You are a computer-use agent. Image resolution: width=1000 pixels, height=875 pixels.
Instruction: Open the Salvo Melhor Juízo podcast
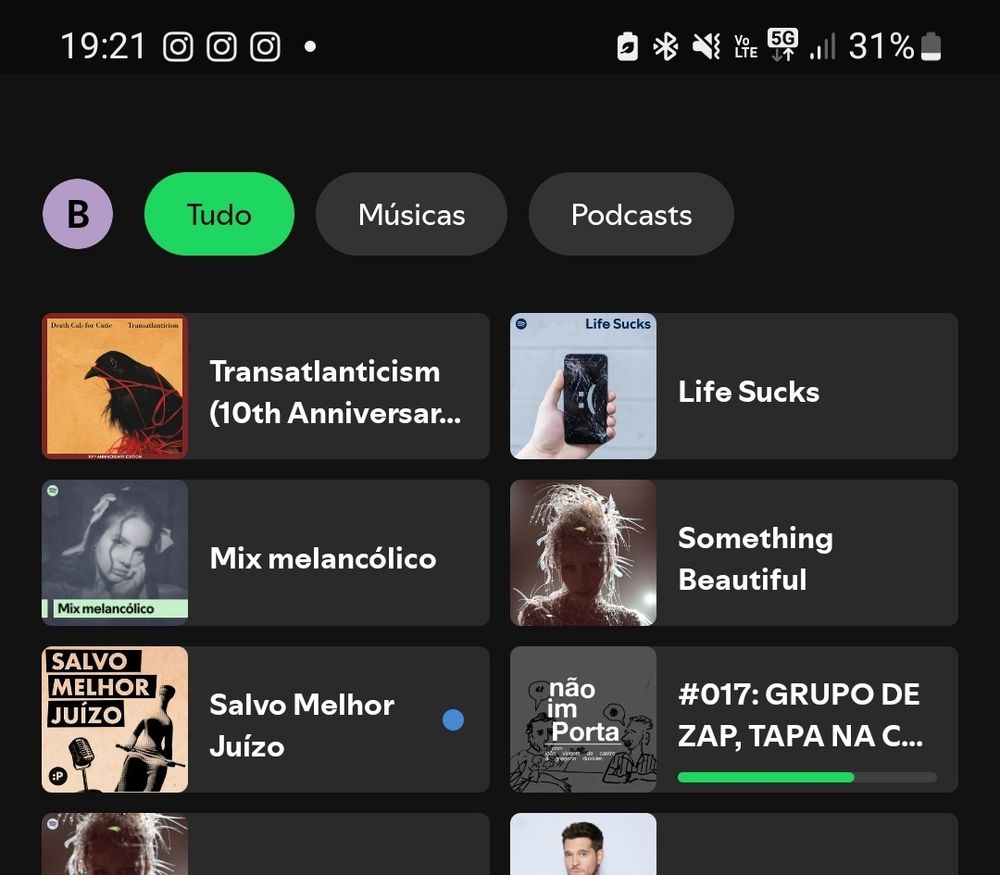(265, 720)
